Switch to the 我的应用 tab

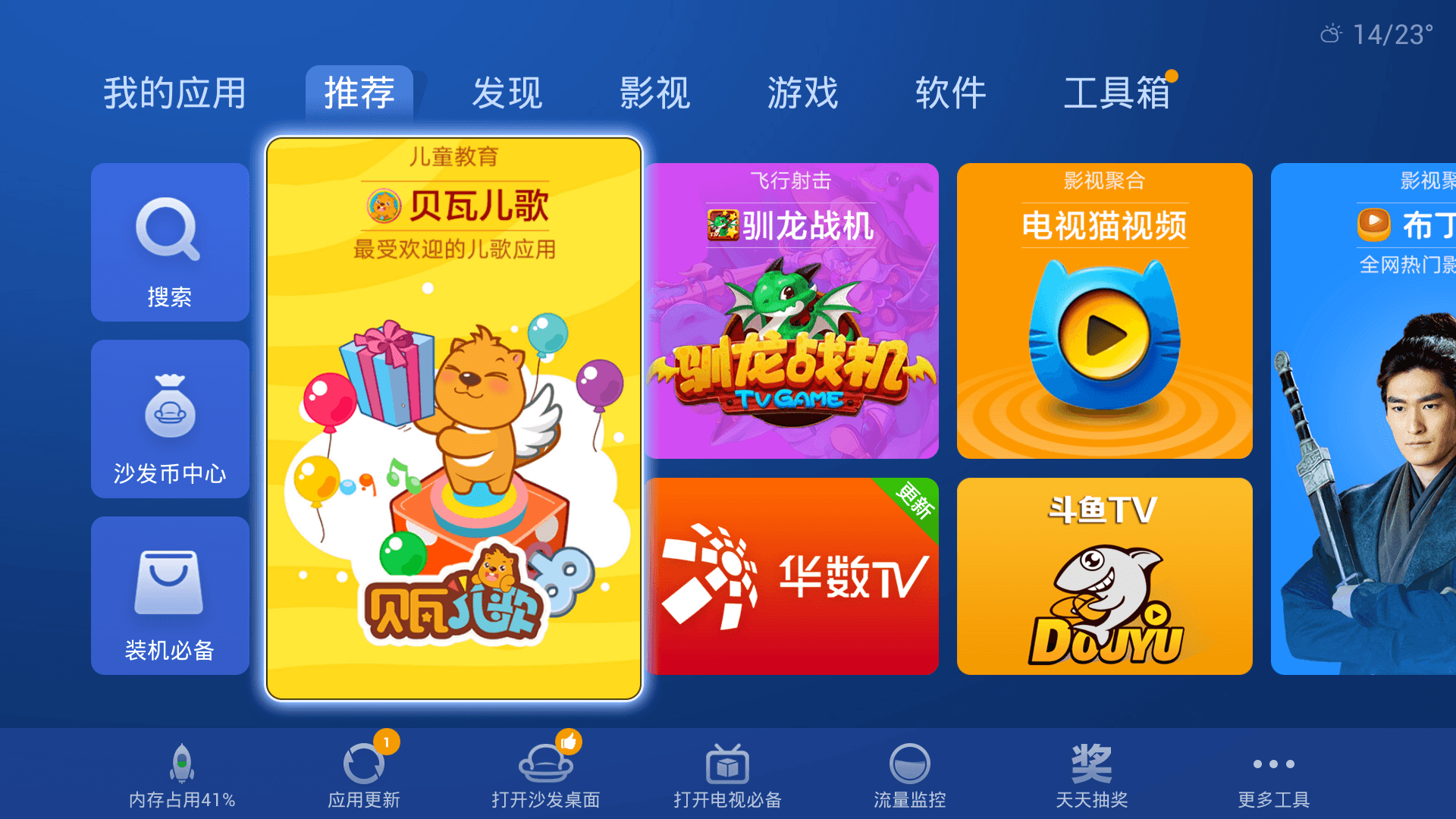click(x=174, y=93)
